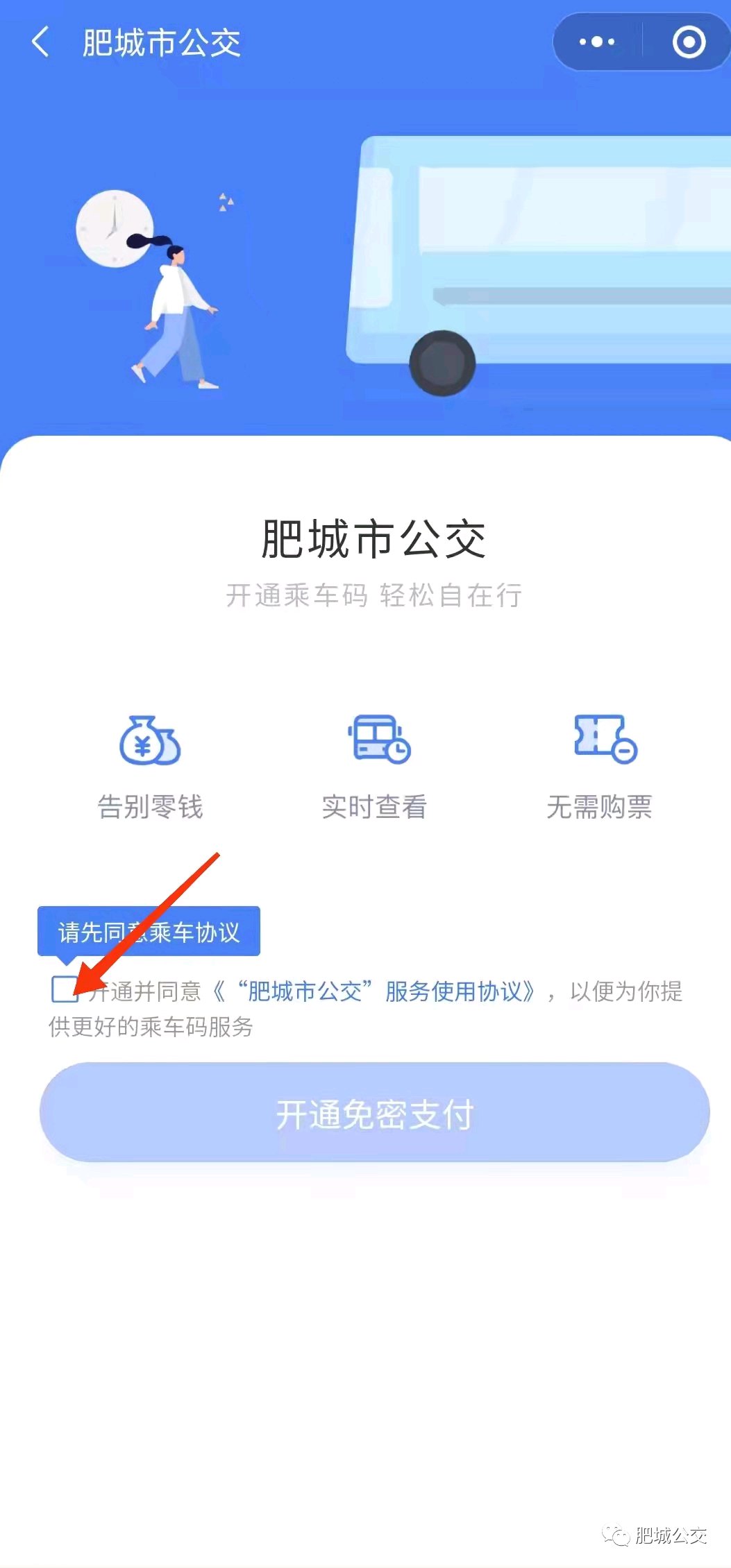Viewport: 731px width, 1568px height.
Task: Tap the 开通免密支付 button
Action: [x=375, y=1114]
